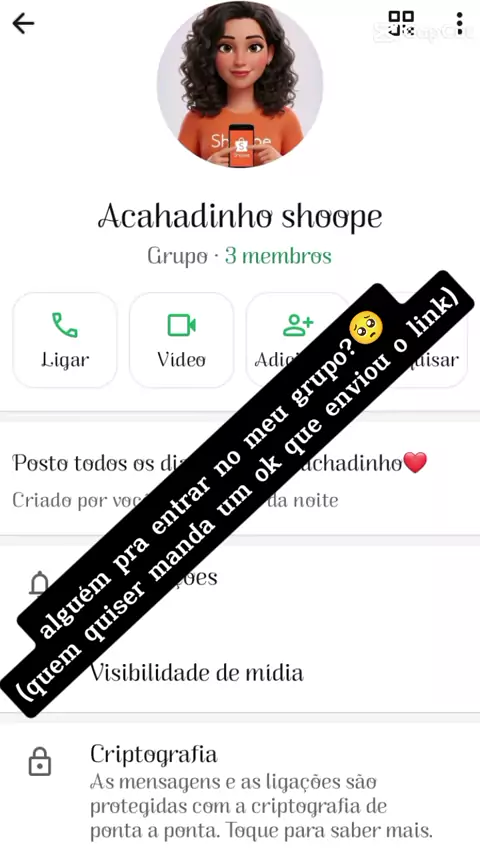This screenshot has width=480, height=854.
Task: Open the 3 membros list
Action: pyautogui.click(x=278, y=256)
